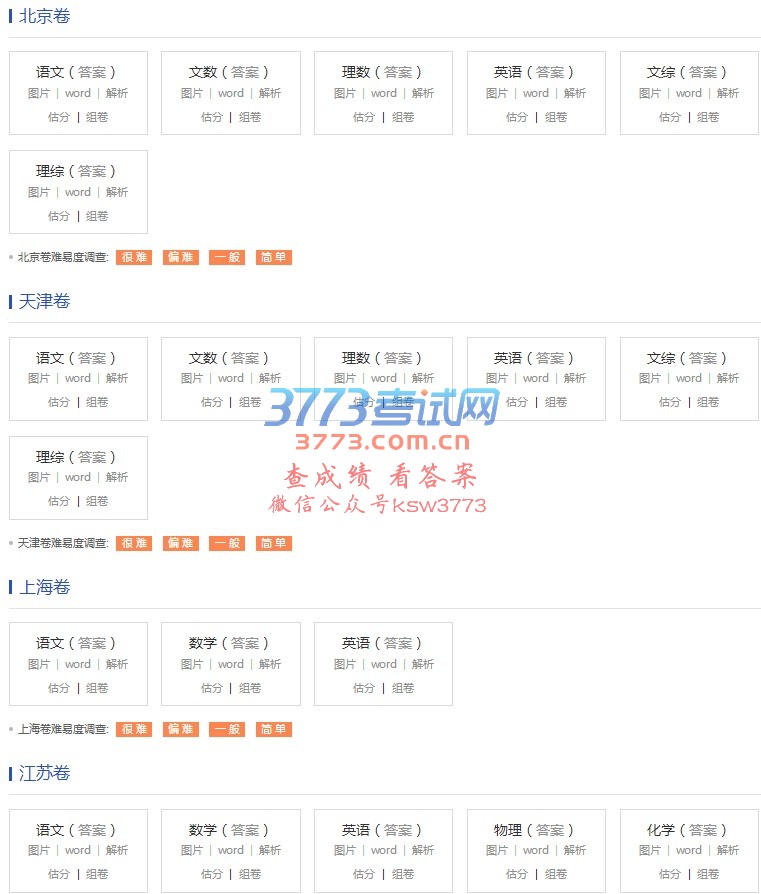Image resolution: width=761 pixels, height=894 pixels.
Task: View 图片 of 北京卷 理数
Action: (345, 93)
